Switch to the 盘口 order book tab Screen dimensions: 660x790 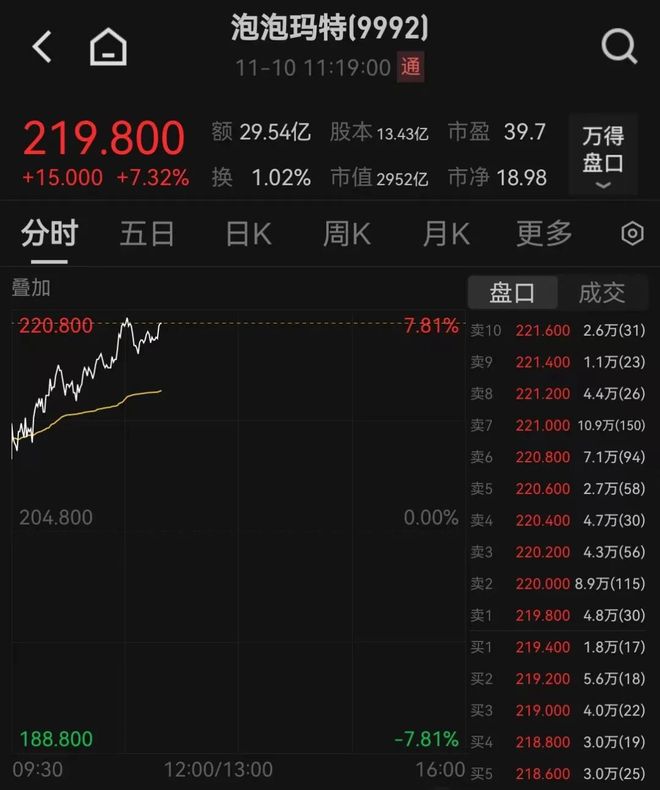click(x=511, y=292)
